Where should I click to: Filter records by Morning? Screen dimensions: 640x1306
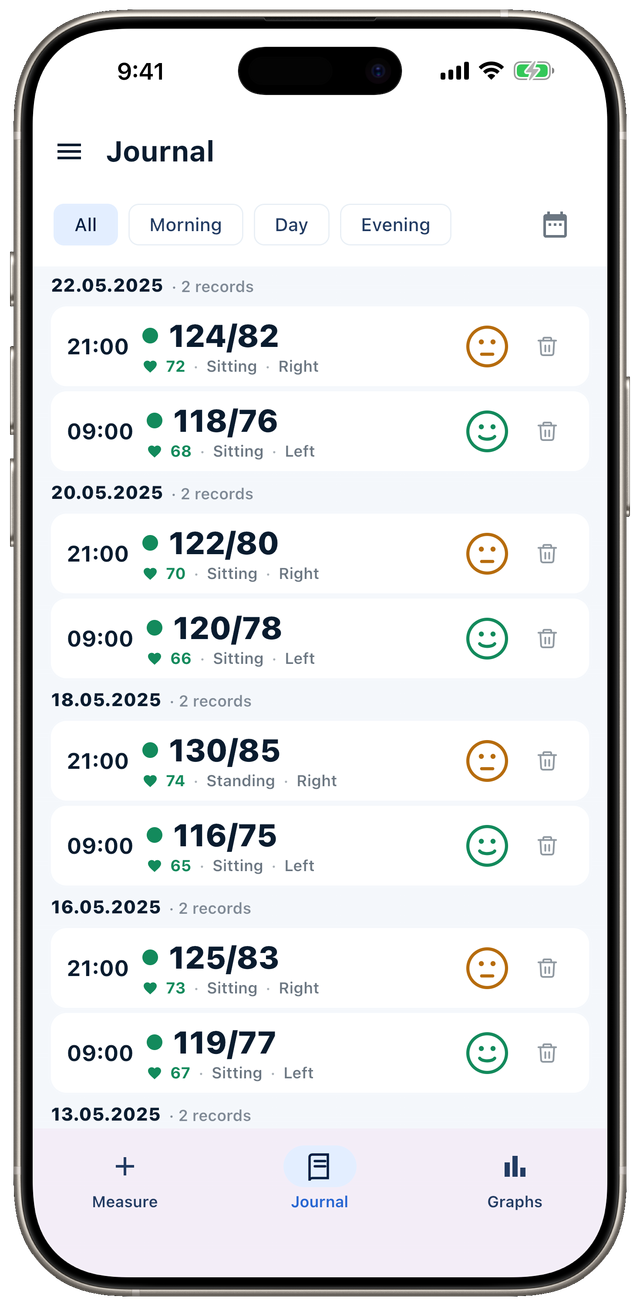pyautogui.click(x=186, y=225)
